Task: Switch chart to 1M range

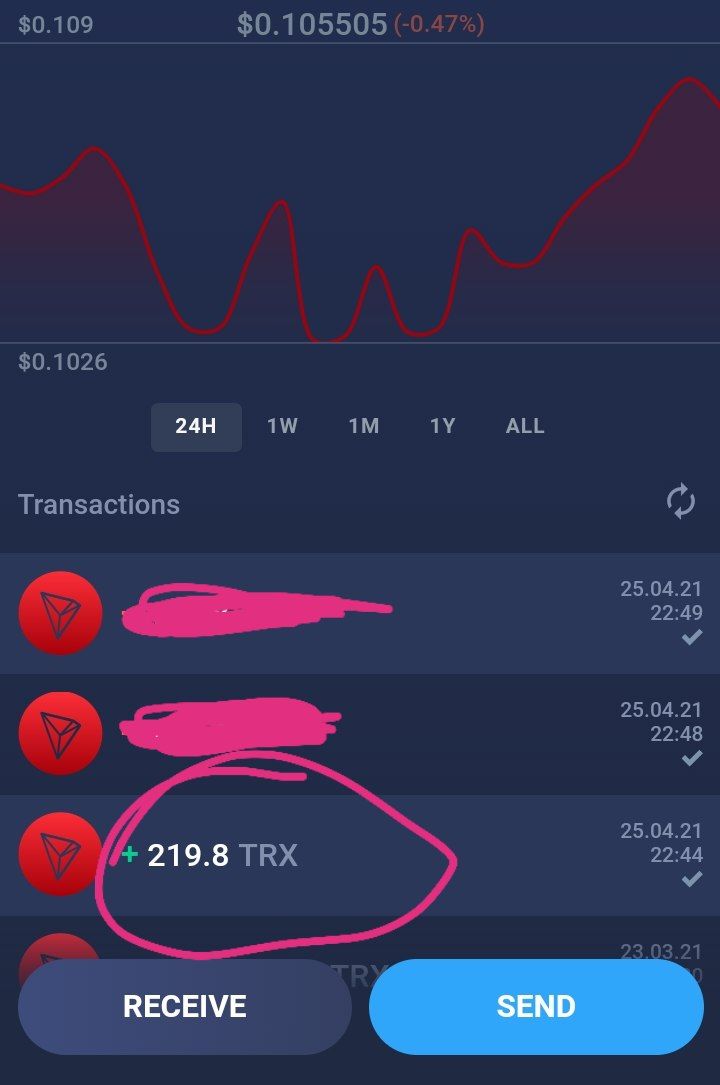Action: click(363, 427)
